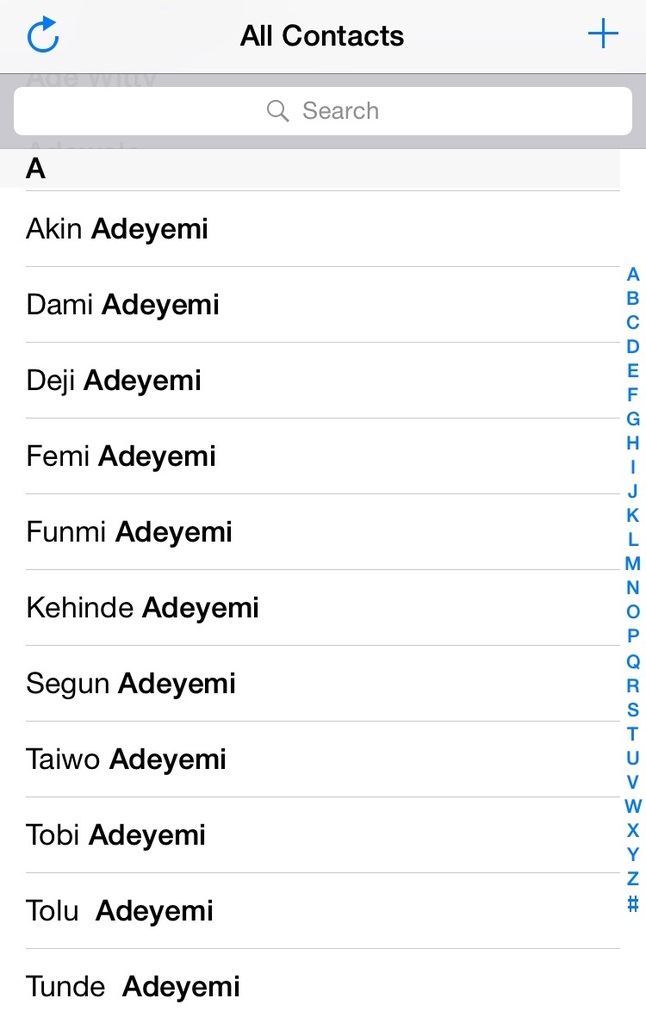Refresh the contacts list
The width and height of the screenshot is (646, 1023).
pyautogui.click(x=43, y=35)
